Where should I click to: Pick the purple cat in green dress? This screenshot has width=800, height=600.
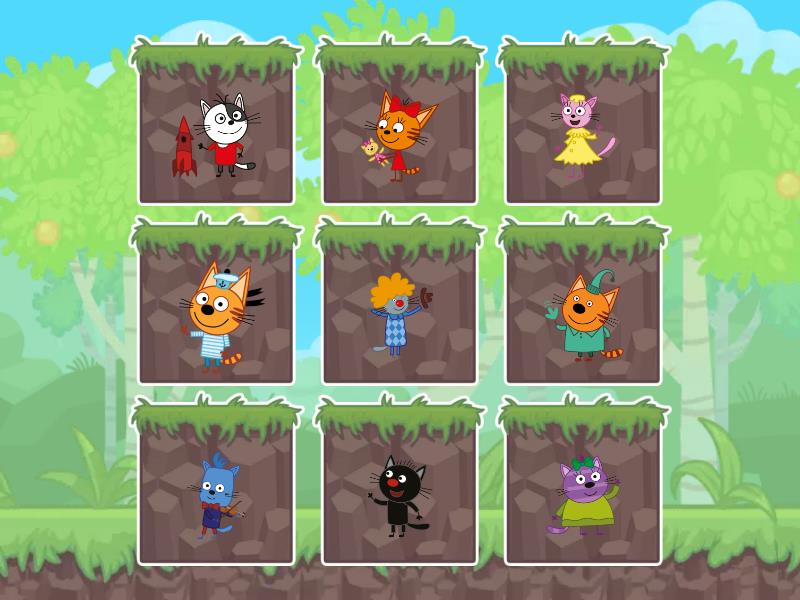pyautogui.click(x=582, y=494)
